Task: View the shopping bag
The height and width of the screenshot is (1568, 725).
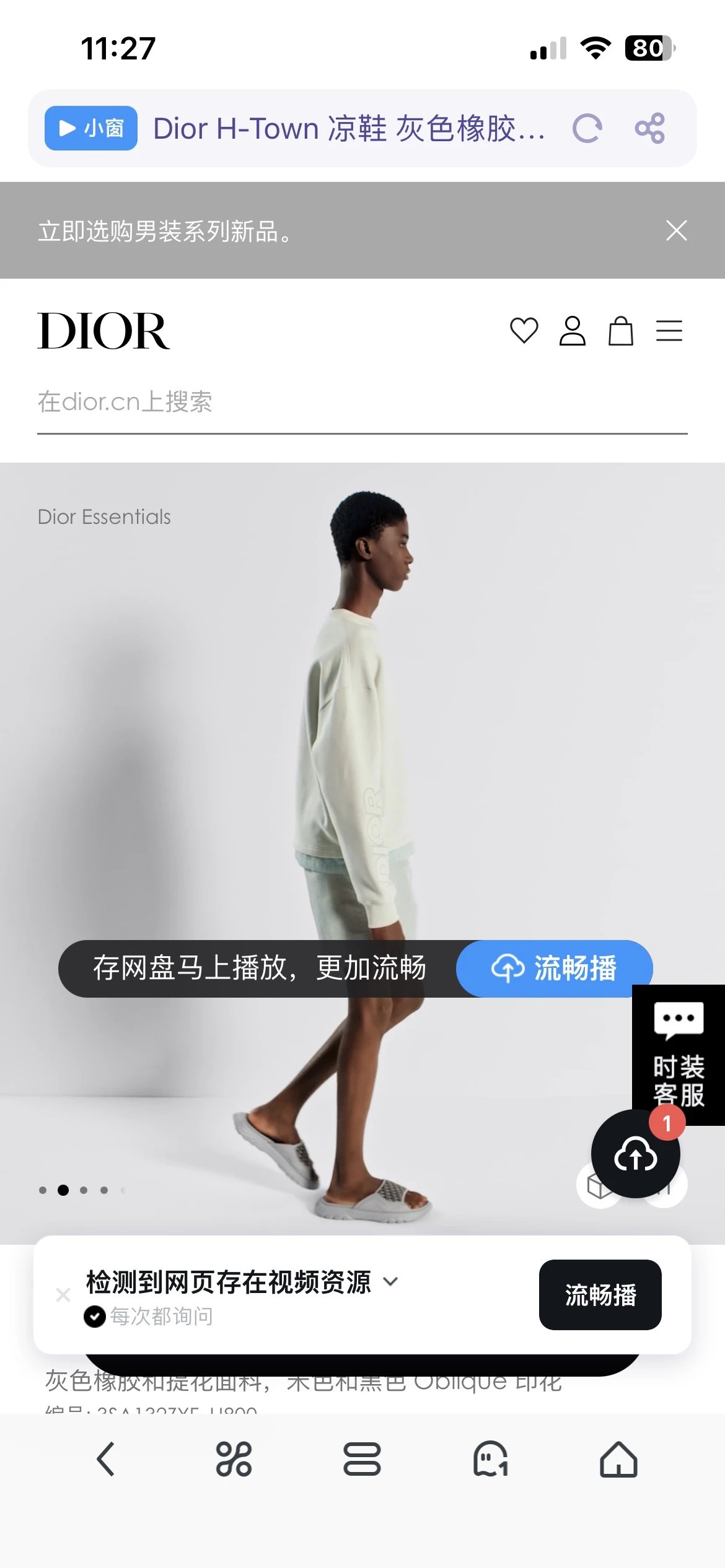Action: (x=620, y=331)
